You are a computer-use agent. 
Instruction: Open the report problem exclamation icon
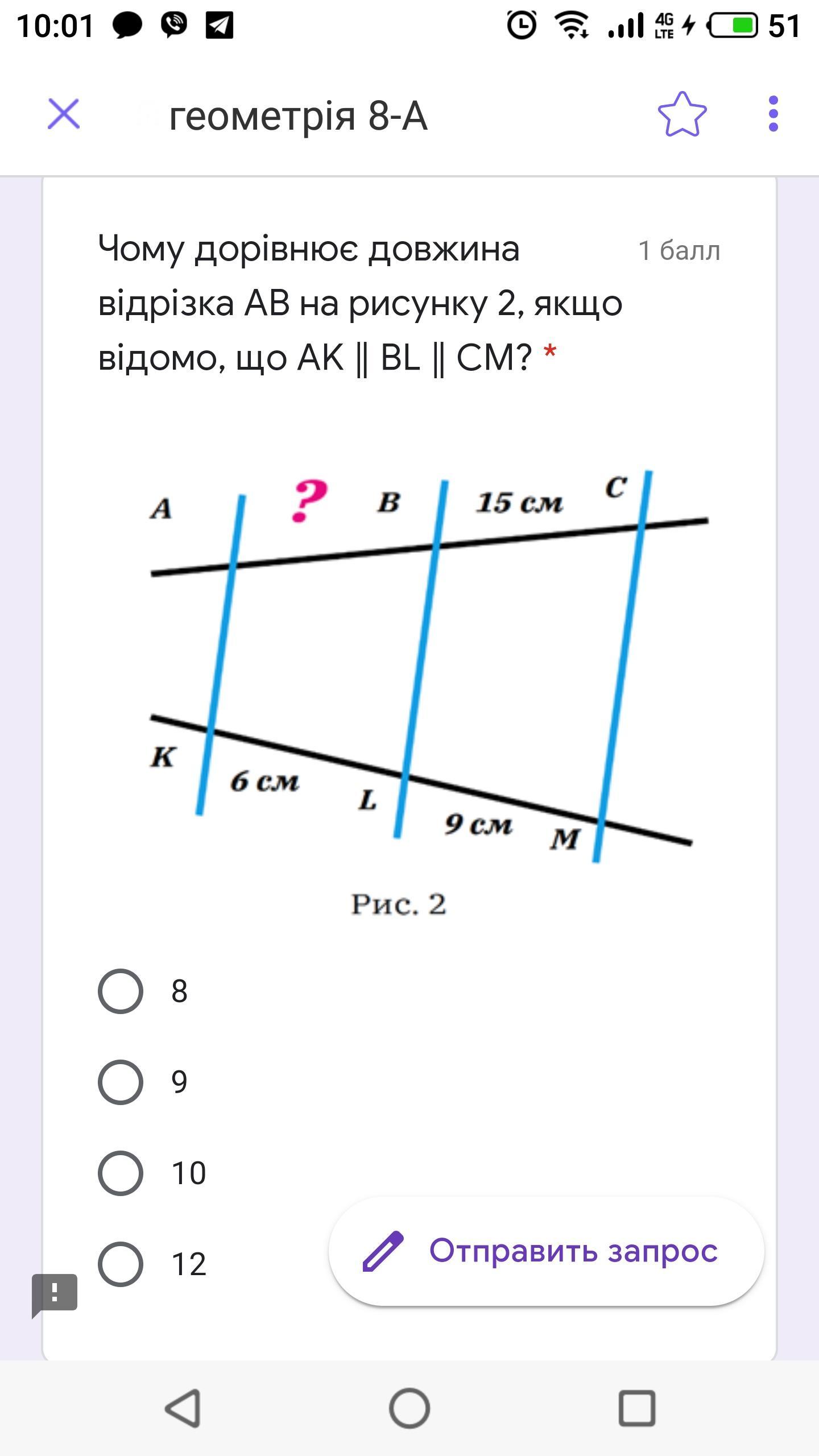pyautogui.click(x=55, y=1293)
